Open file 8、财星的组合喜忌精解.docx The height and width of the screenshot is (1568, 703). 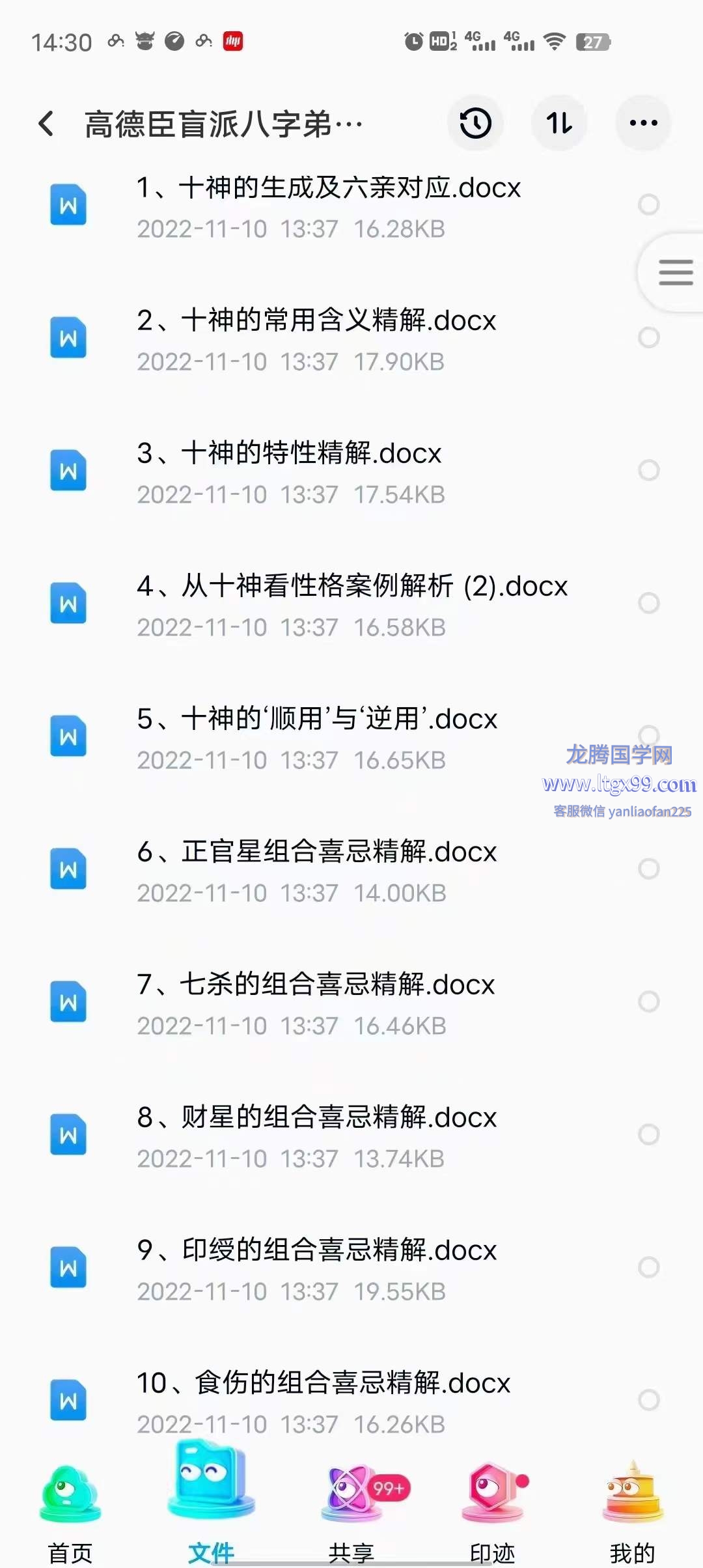tap(351, 1137)
